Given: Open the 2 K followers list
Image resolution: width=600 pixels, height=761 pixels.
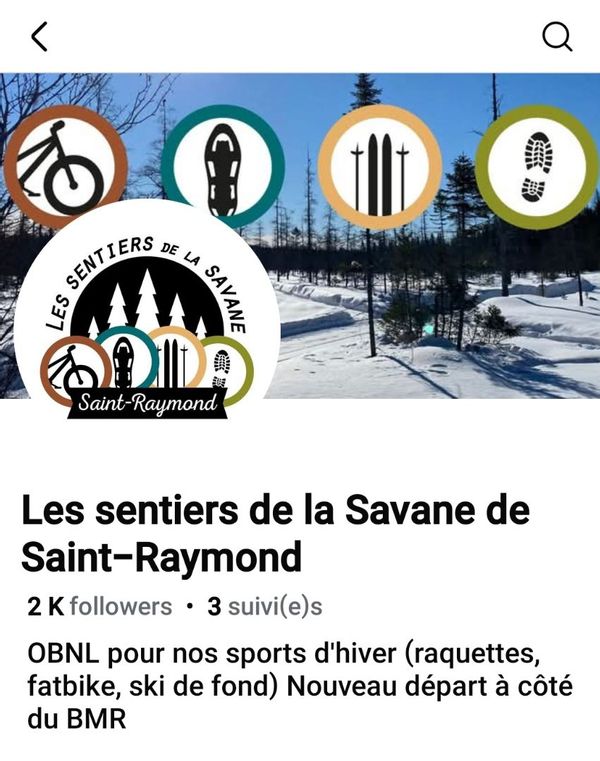Looking at the screenshot, I should pyautogui.click(x=100, y=606).
